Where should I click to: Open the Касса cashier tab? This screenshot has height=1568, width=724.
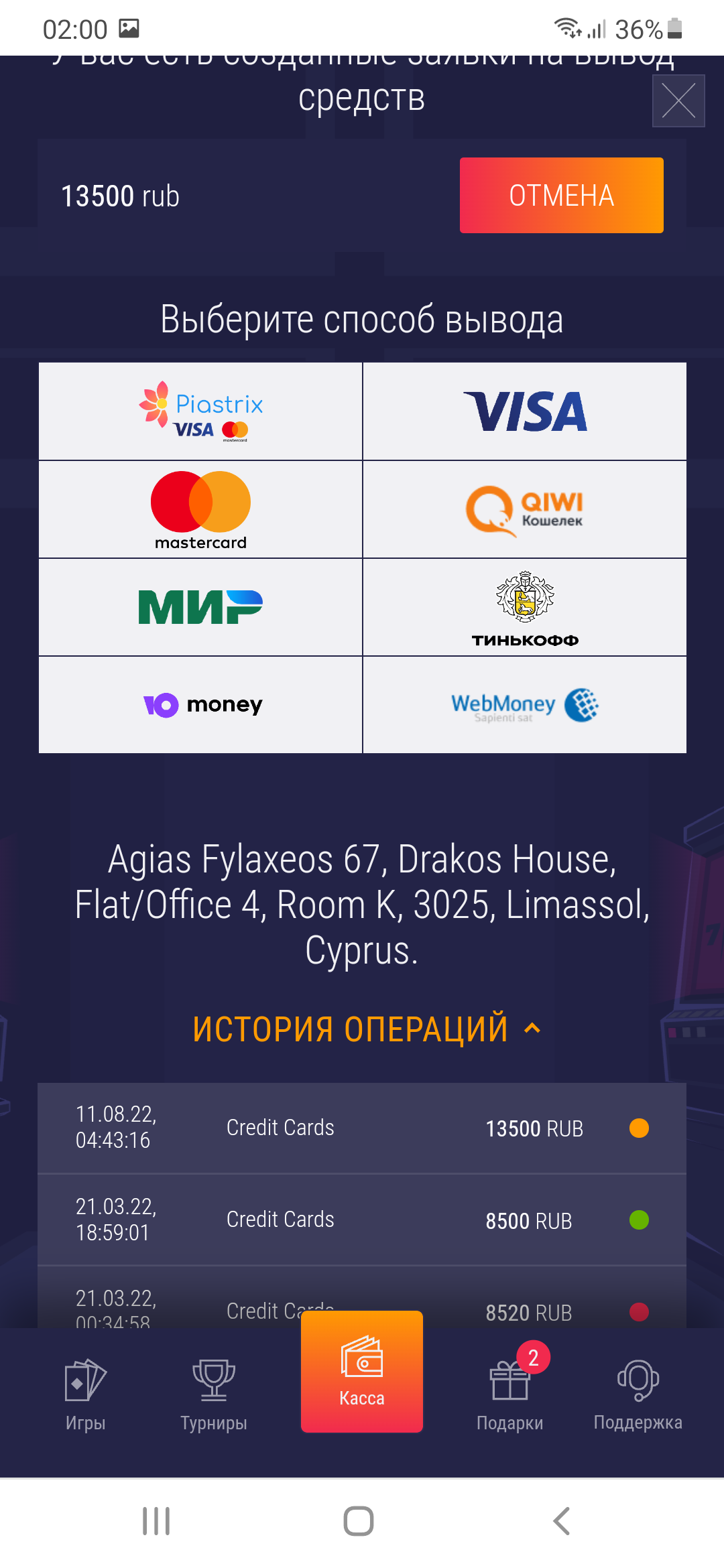pos(362,1372)
